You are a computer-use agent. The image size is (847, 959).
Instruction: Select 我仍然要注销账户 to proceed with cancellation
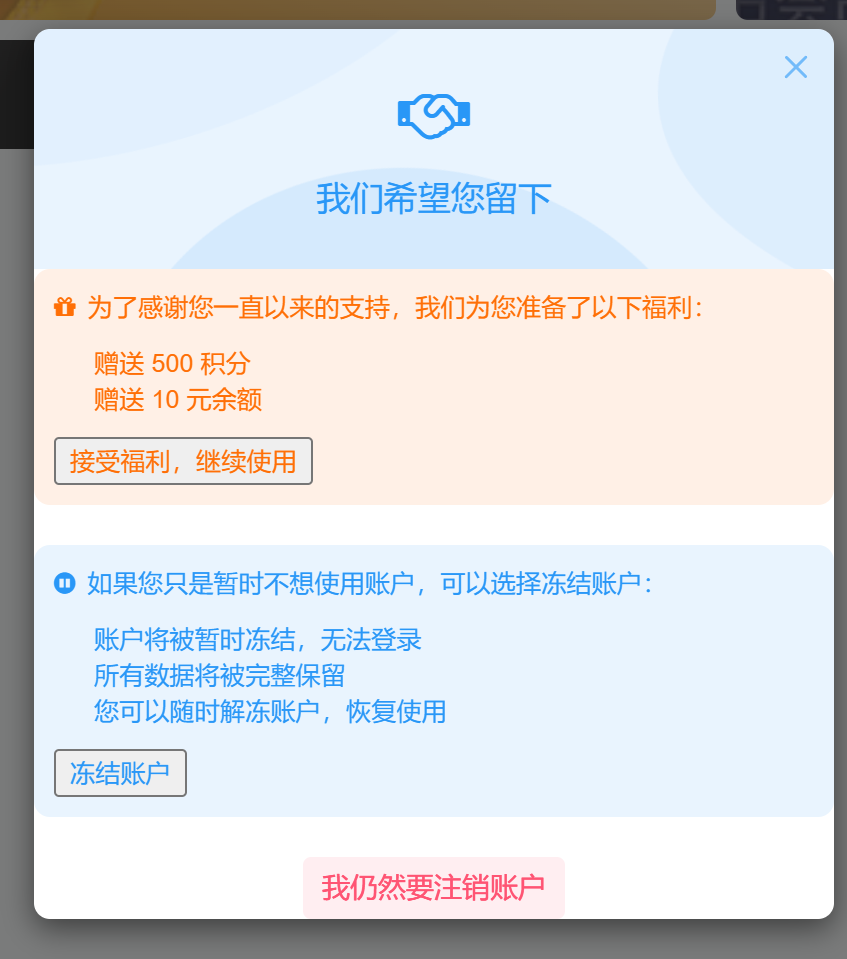click(433, 887)
